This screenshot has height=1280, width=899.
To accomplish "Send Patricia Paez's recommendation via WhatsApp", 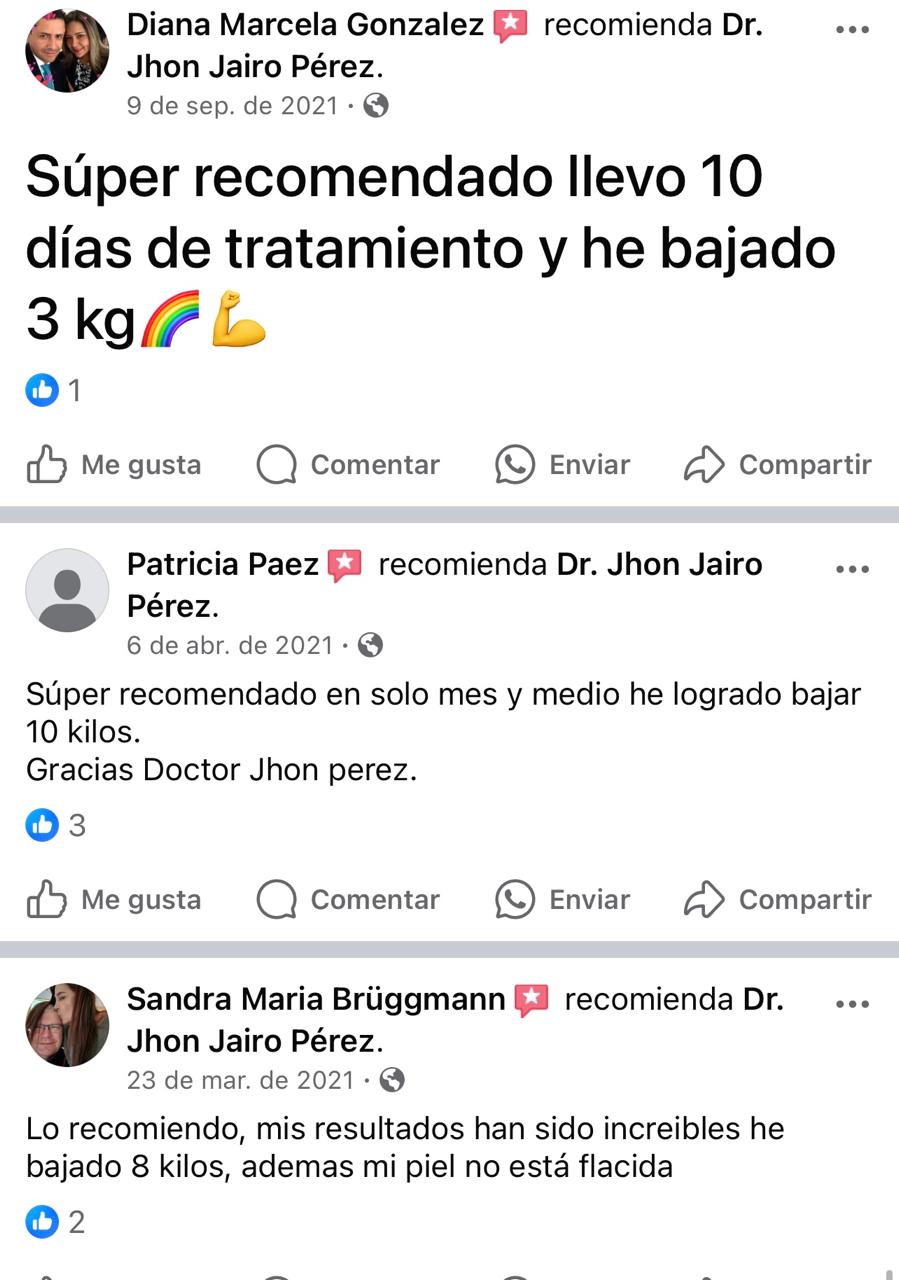I will coord(563,900).
